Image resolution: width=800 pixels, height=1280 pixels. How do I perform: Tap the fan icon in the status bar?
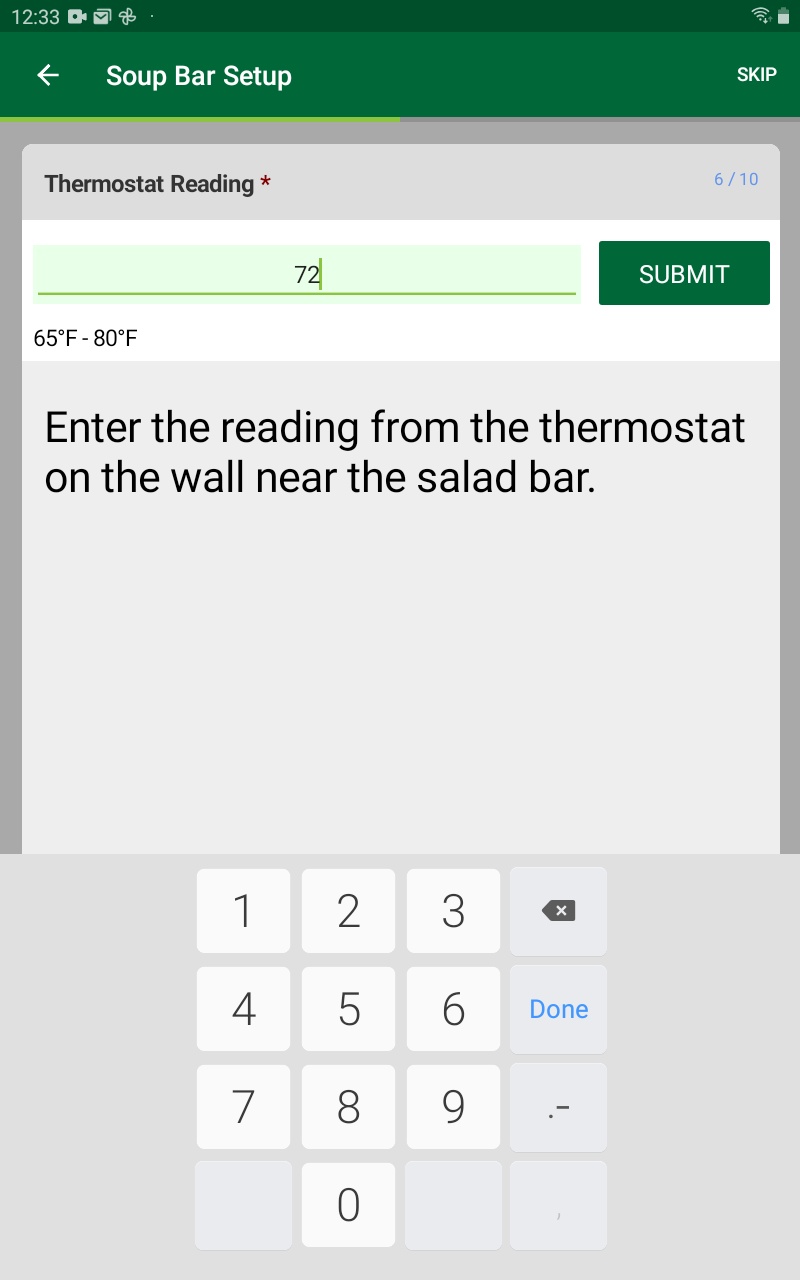point(128,16)
